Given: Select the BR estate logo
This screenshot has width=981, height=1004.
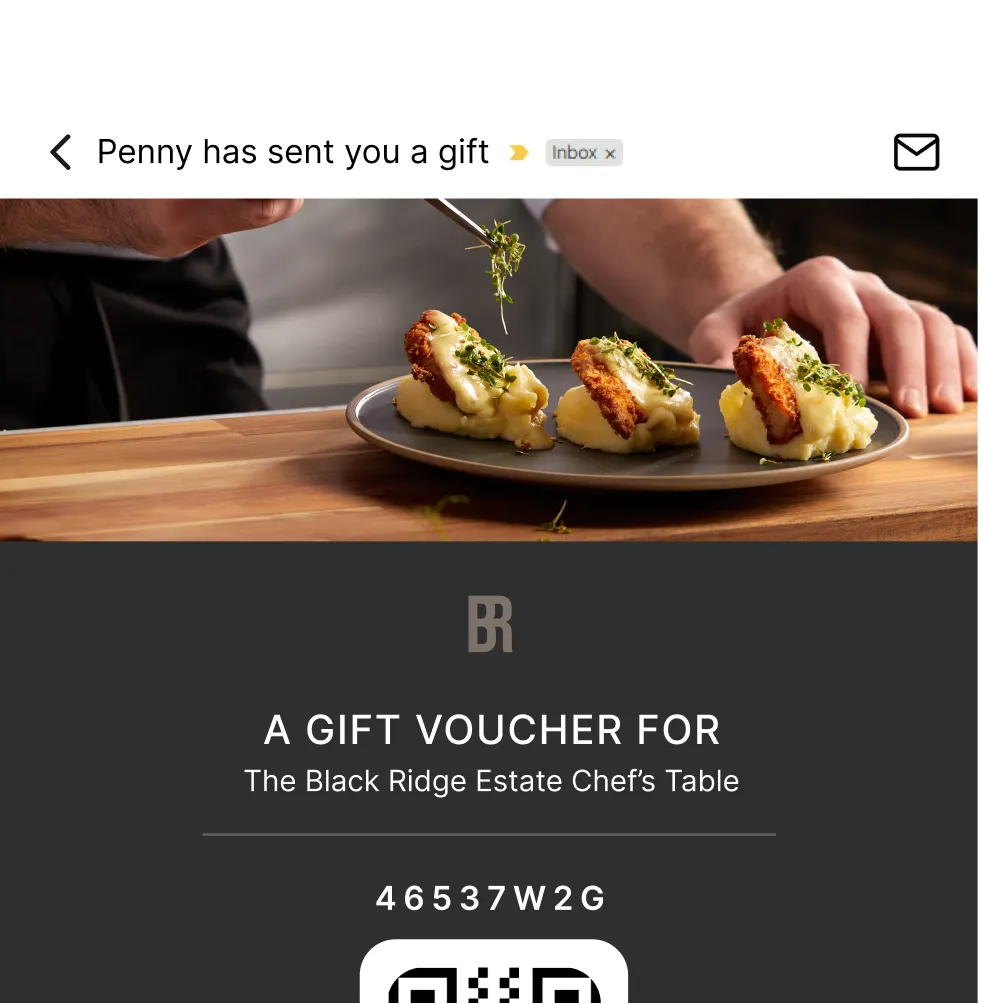Looking at the screenshot, I should pos(491,622).
